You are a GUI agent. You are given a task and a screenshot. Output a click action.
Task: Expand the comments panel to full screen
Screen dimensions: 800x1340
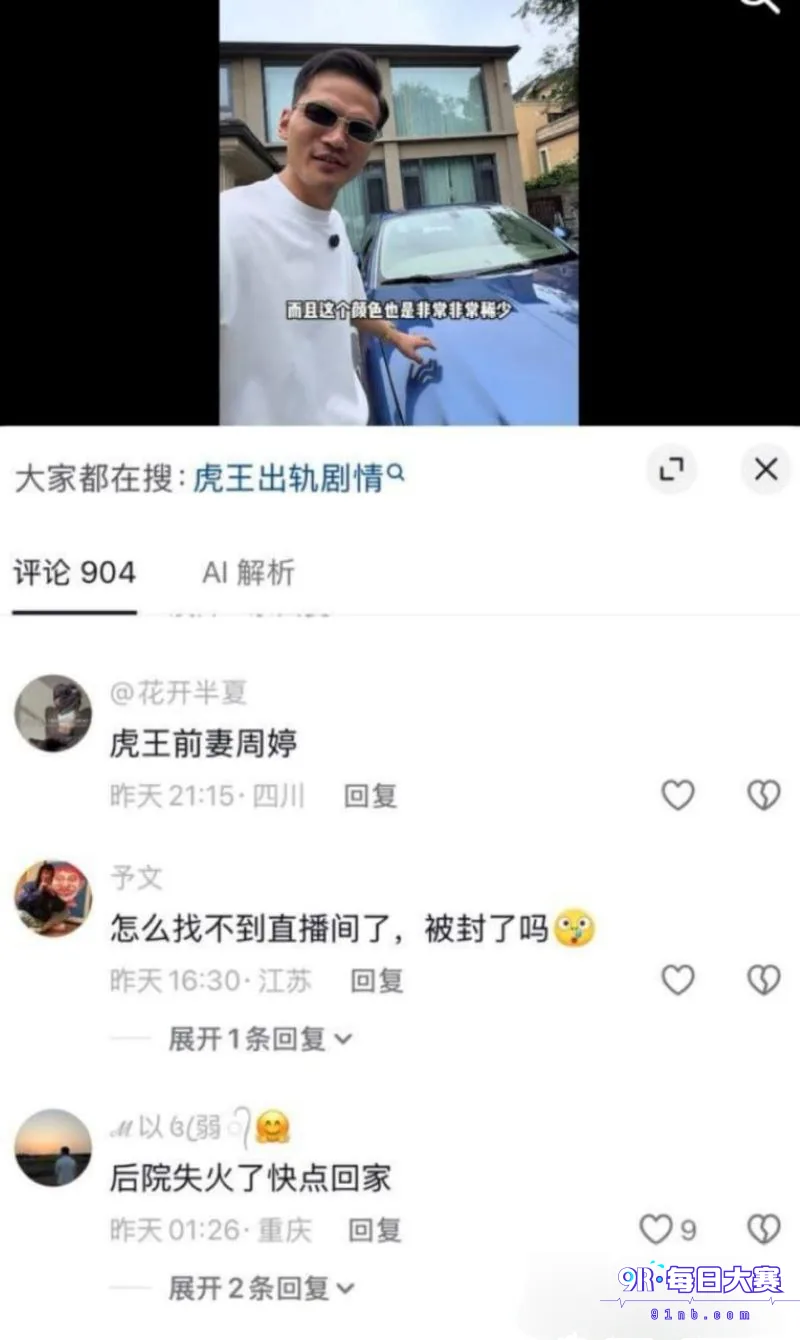point(671,469)
